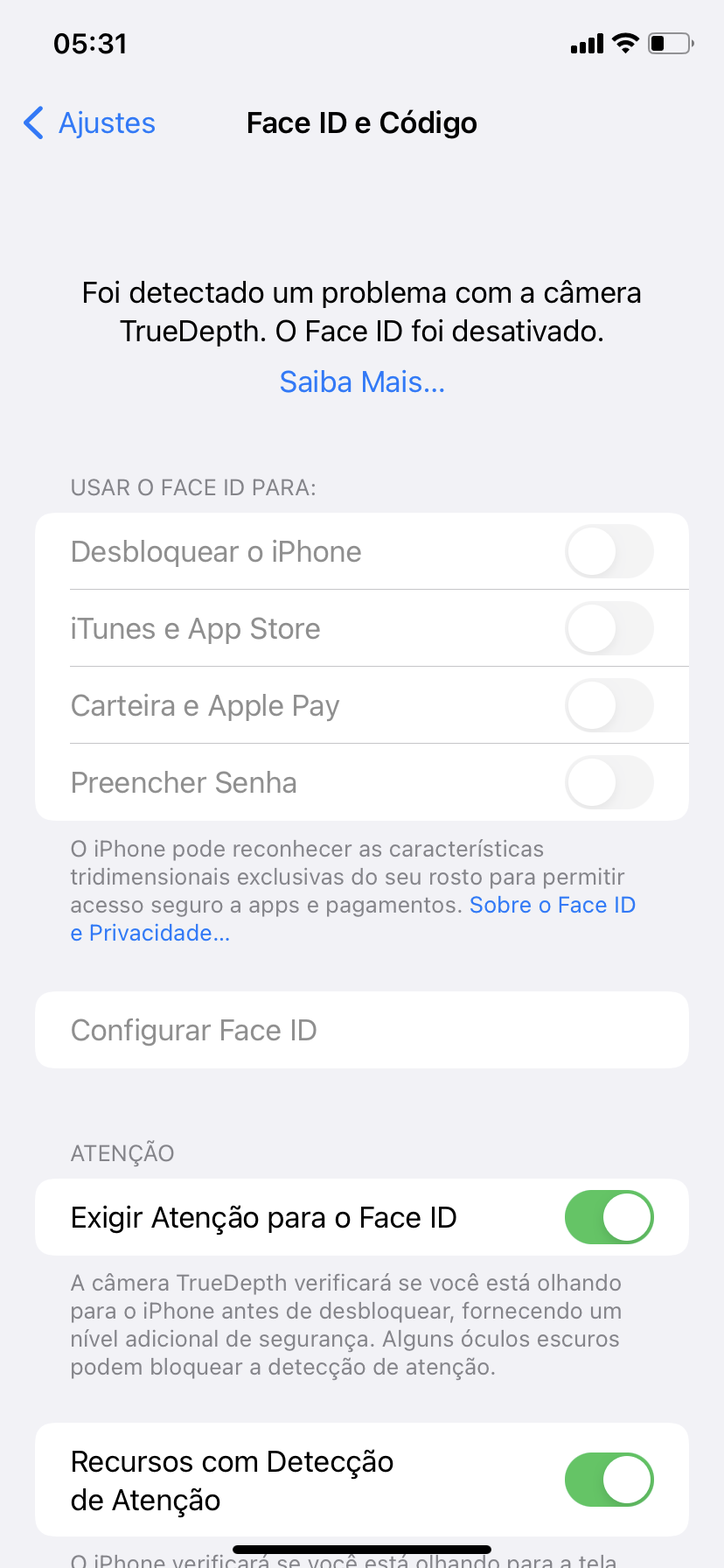
Task: Turn off Recursos com Detecção de Atenção
Action: tap(609, 1480)
